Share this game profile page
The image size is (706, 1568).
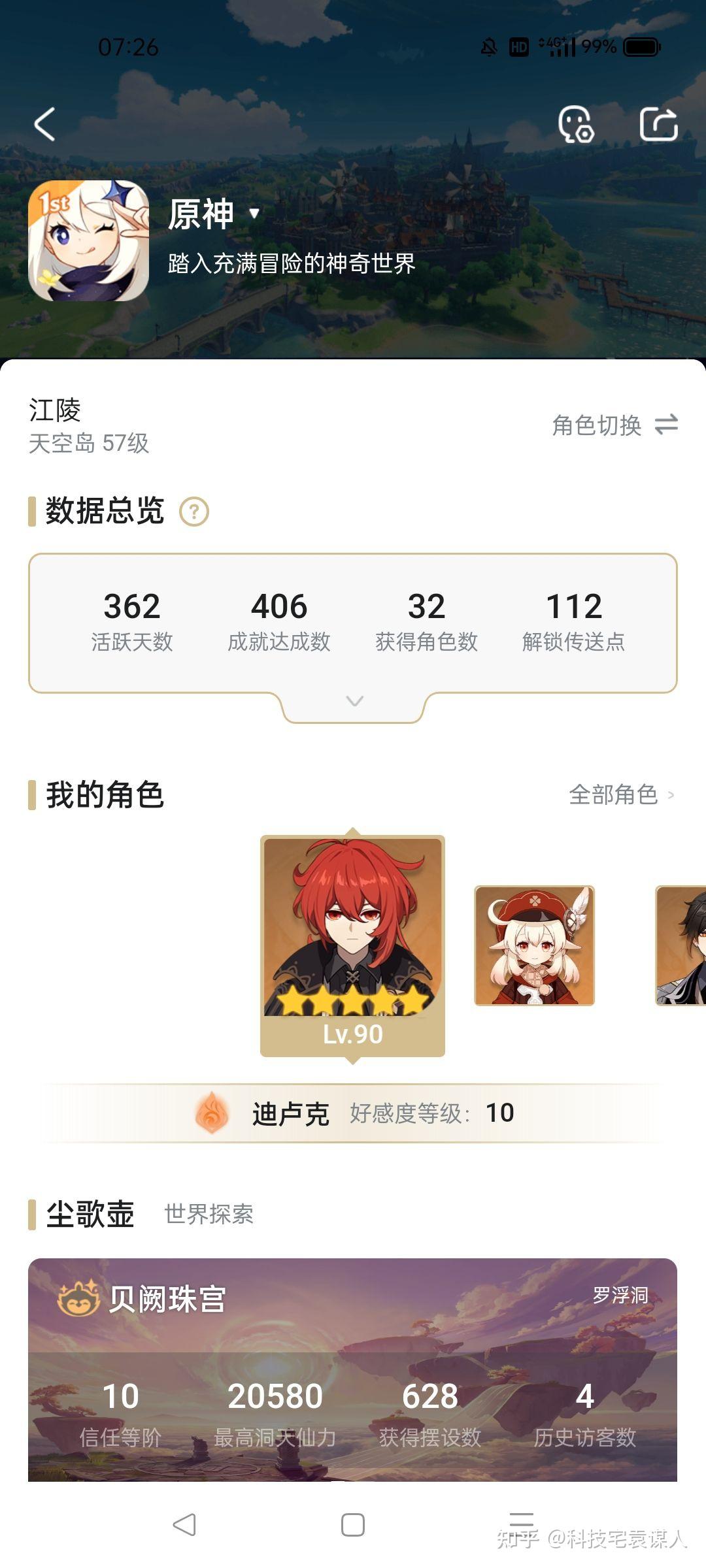pos(658,124)
